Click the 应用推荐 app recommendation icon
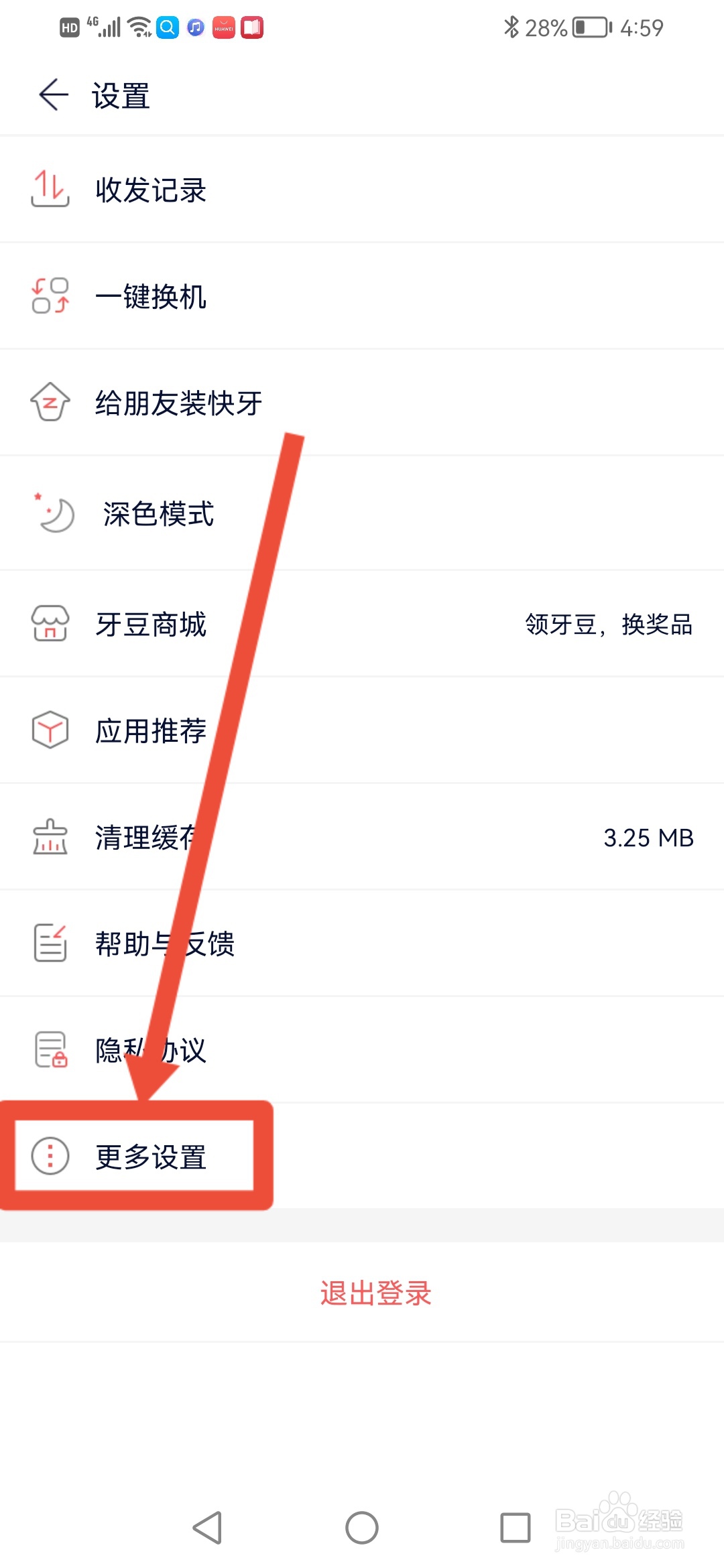Image resolution: width=724 pixels, height=1568 pixels. 48,731
